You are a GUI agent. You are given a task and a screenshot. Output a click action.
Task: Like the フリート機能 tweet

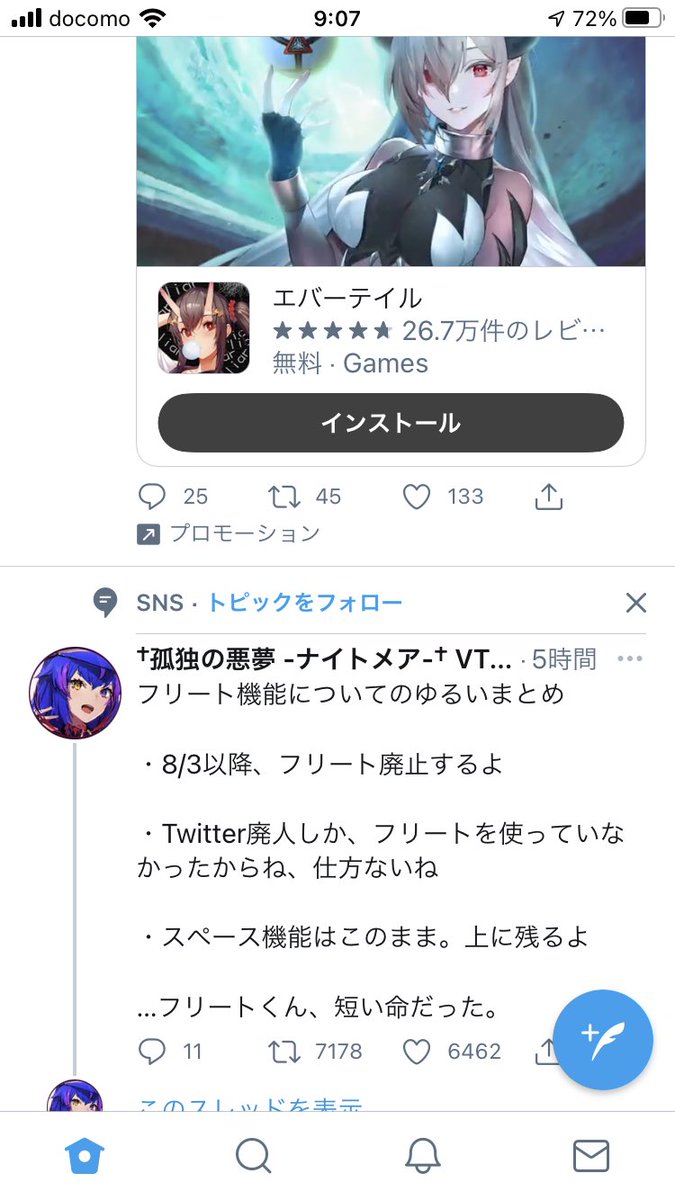[x=417, y=1051]
